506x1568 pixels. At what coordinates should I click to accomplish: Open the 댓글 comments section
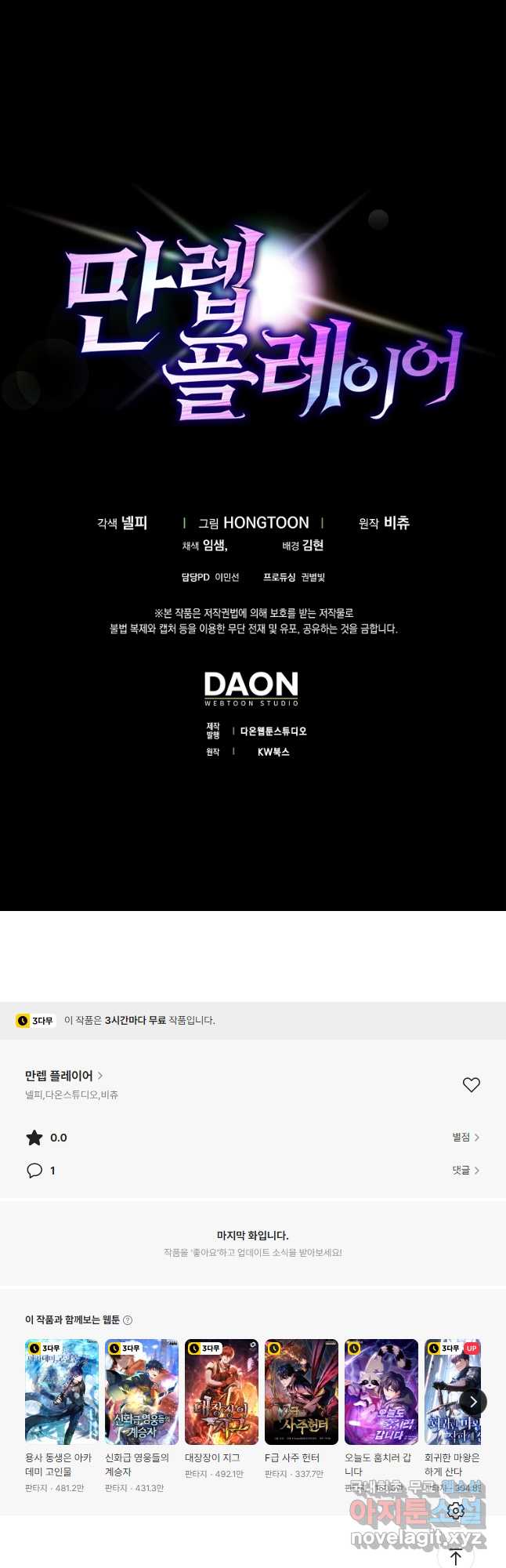[x=465, y=1170]
